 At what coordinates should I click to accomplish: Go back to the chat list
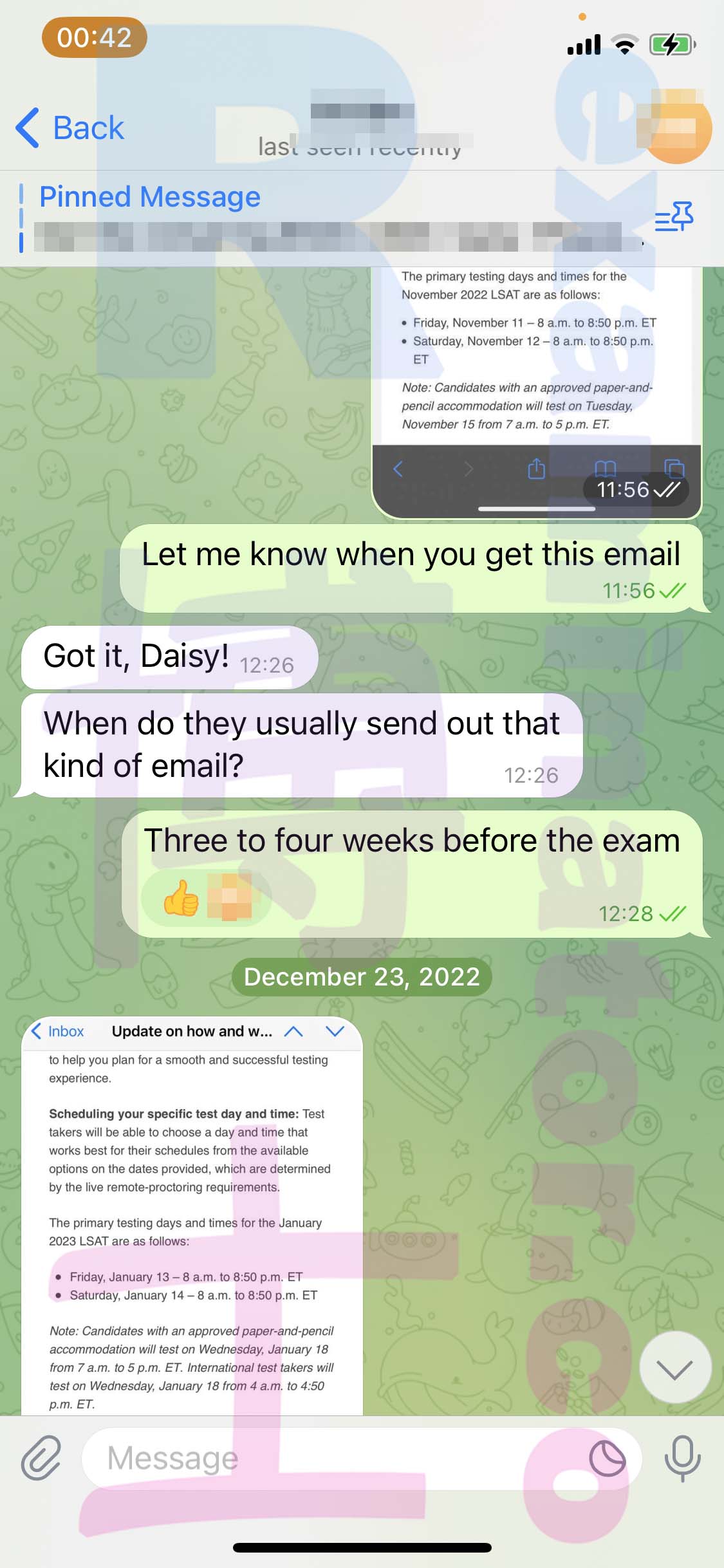70,127
